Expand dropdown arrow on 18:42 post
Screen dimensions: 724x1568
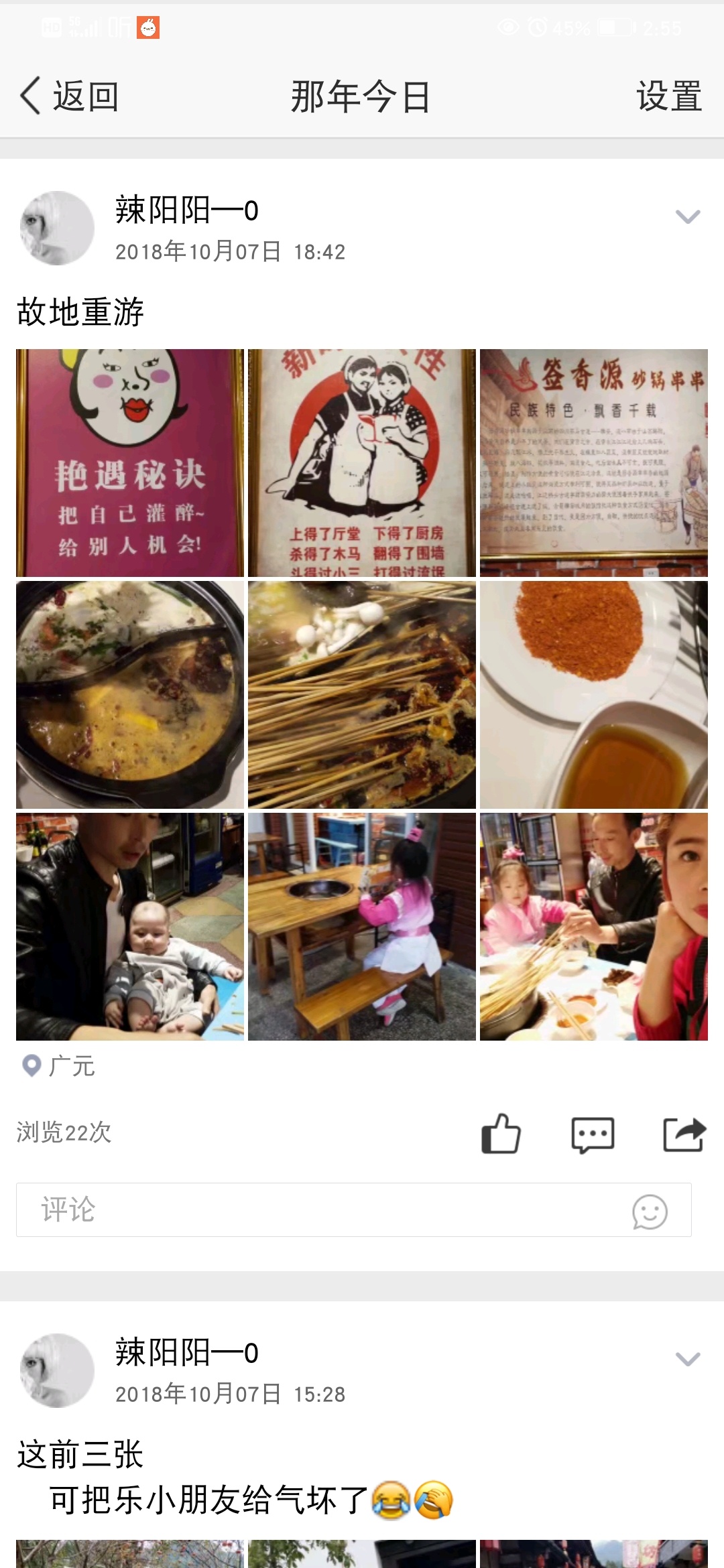[x=687, y=216]
